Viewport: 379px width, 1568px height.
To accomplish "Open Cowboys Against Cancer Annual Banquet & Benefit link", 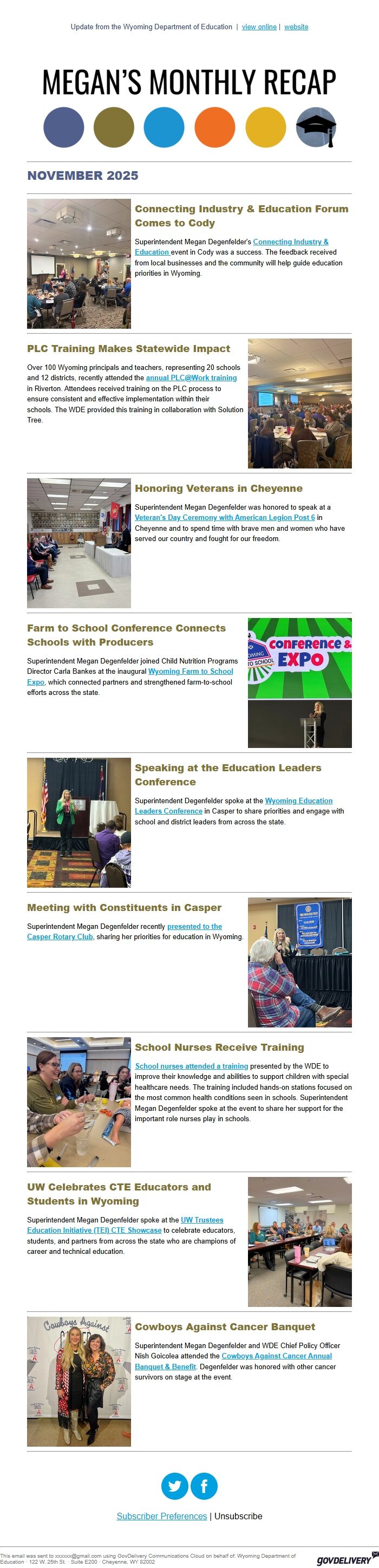I will tap(276, 1356).
